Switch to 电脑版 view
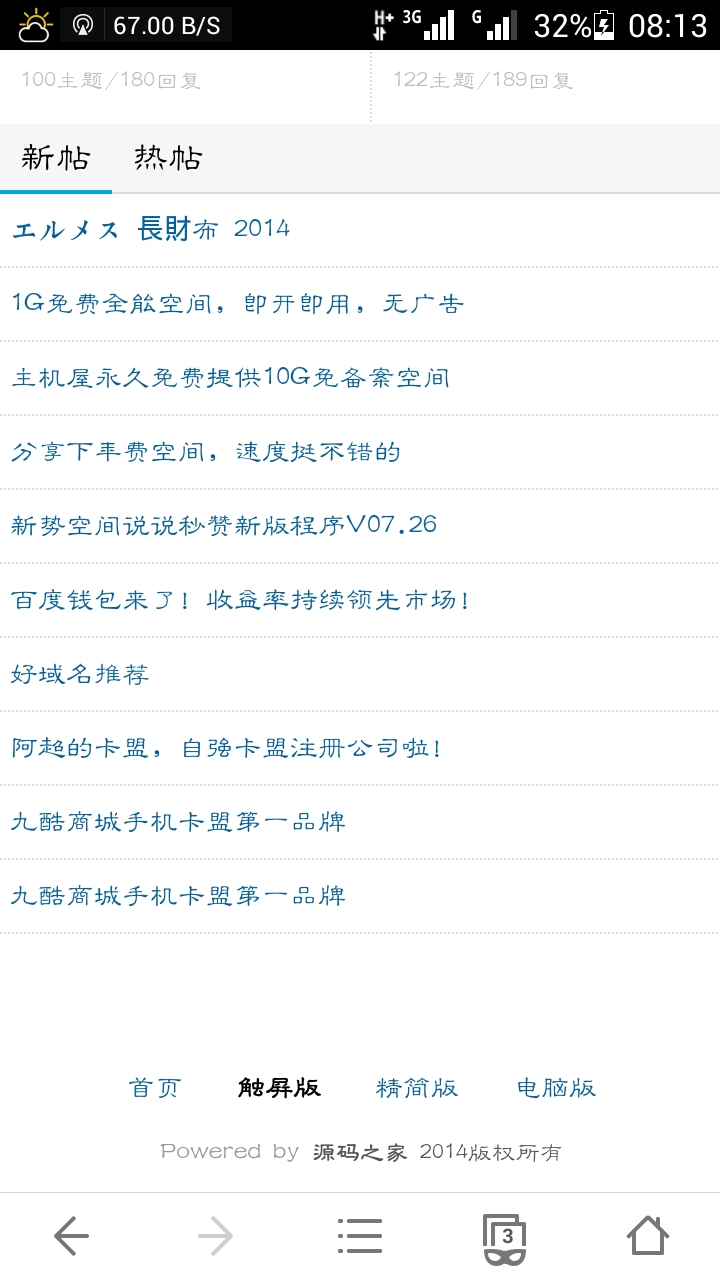This screenshot has height=1280, width=720. [x=556, y=1088]
